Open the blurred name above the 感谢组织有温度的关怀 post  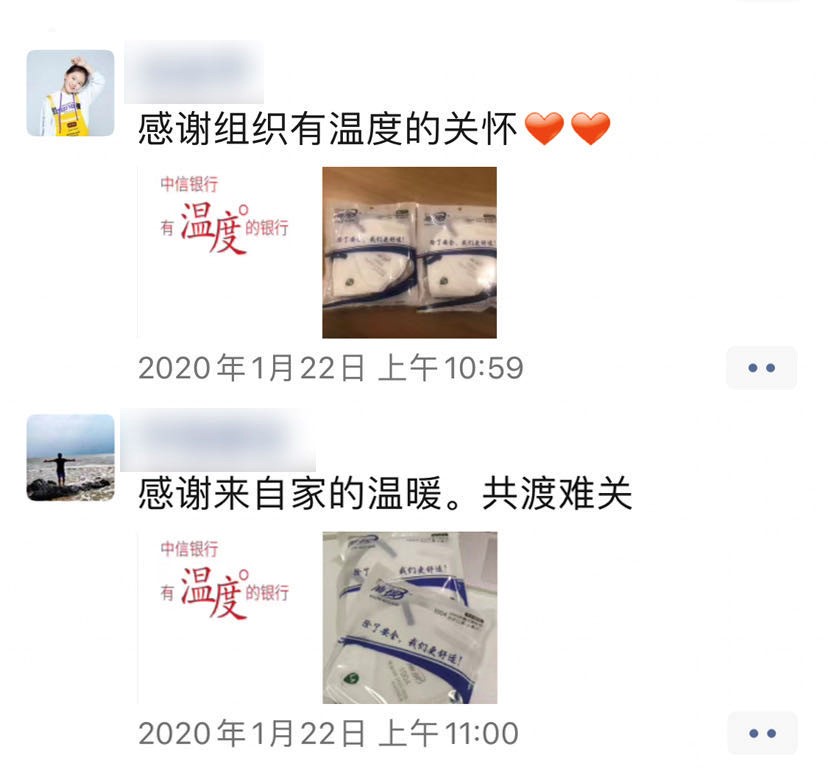(194, 72)
